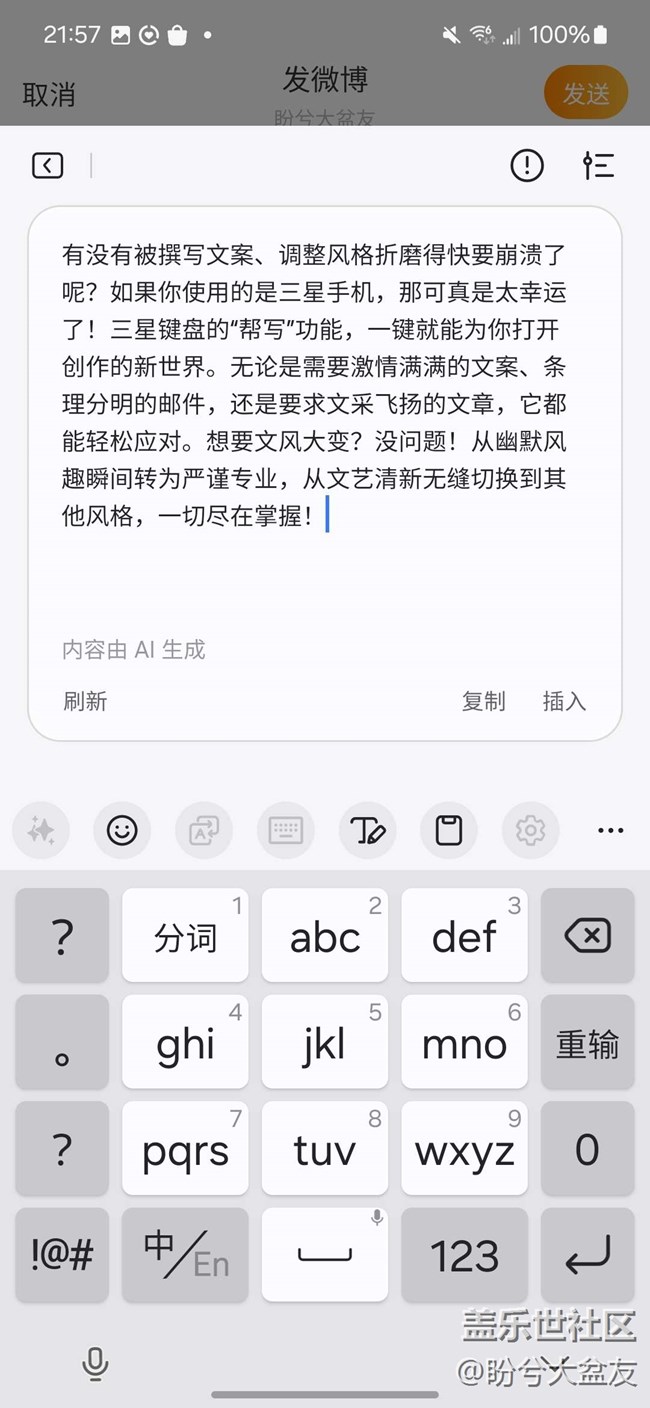This screenshot has width=650, height=1408.
Task: Insert generated text with 插入
Action: (564, 701)
